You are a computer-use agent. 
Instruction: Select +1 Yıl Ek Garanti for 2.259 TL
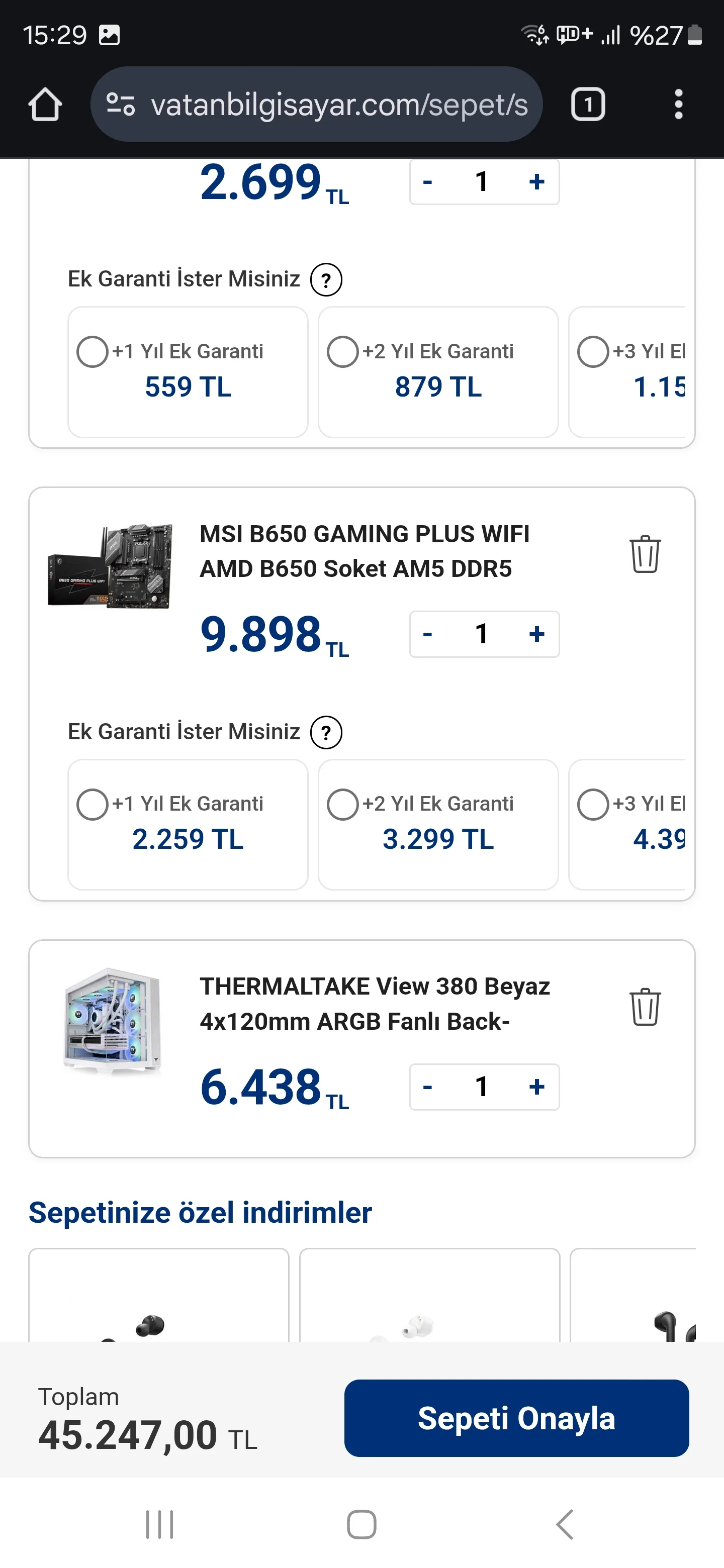(x=93, y=804)
